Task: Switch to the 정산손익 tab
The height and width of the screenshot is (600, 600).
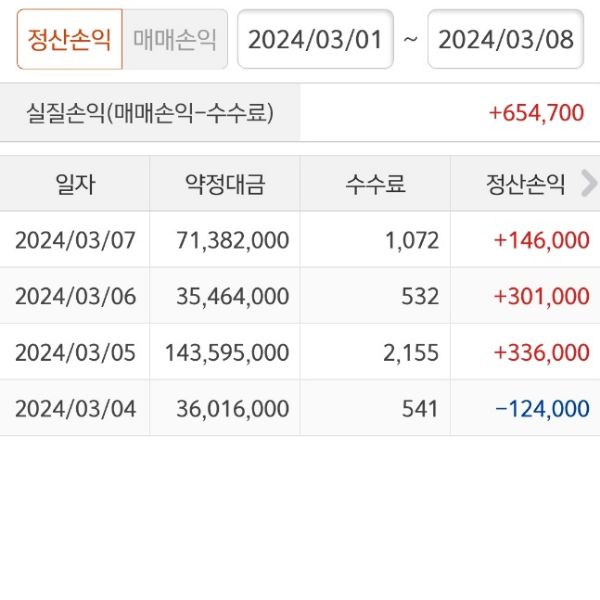Action: 70,40
